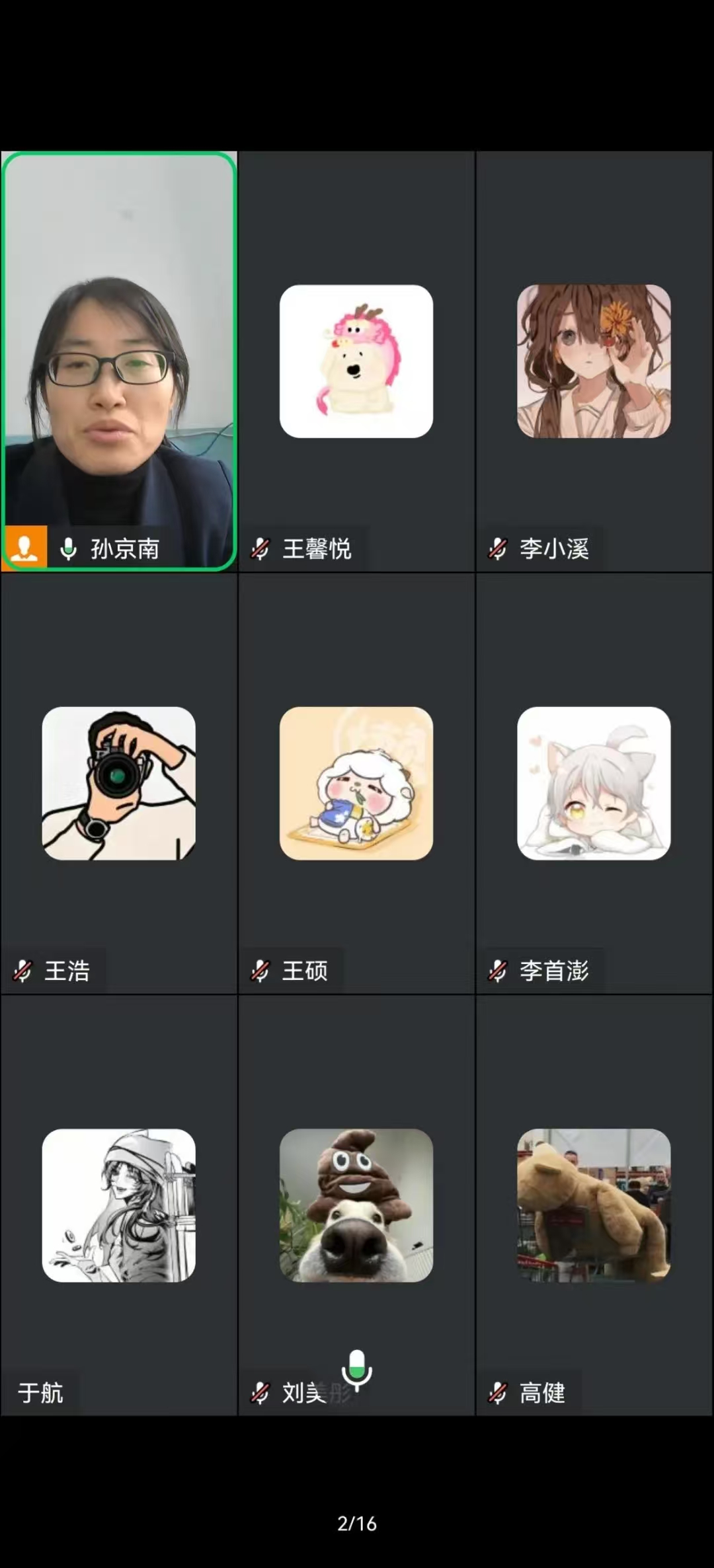Select participant tile 于航
The height and width of the screenshot is (1568, 714).
click(119, 1205)
